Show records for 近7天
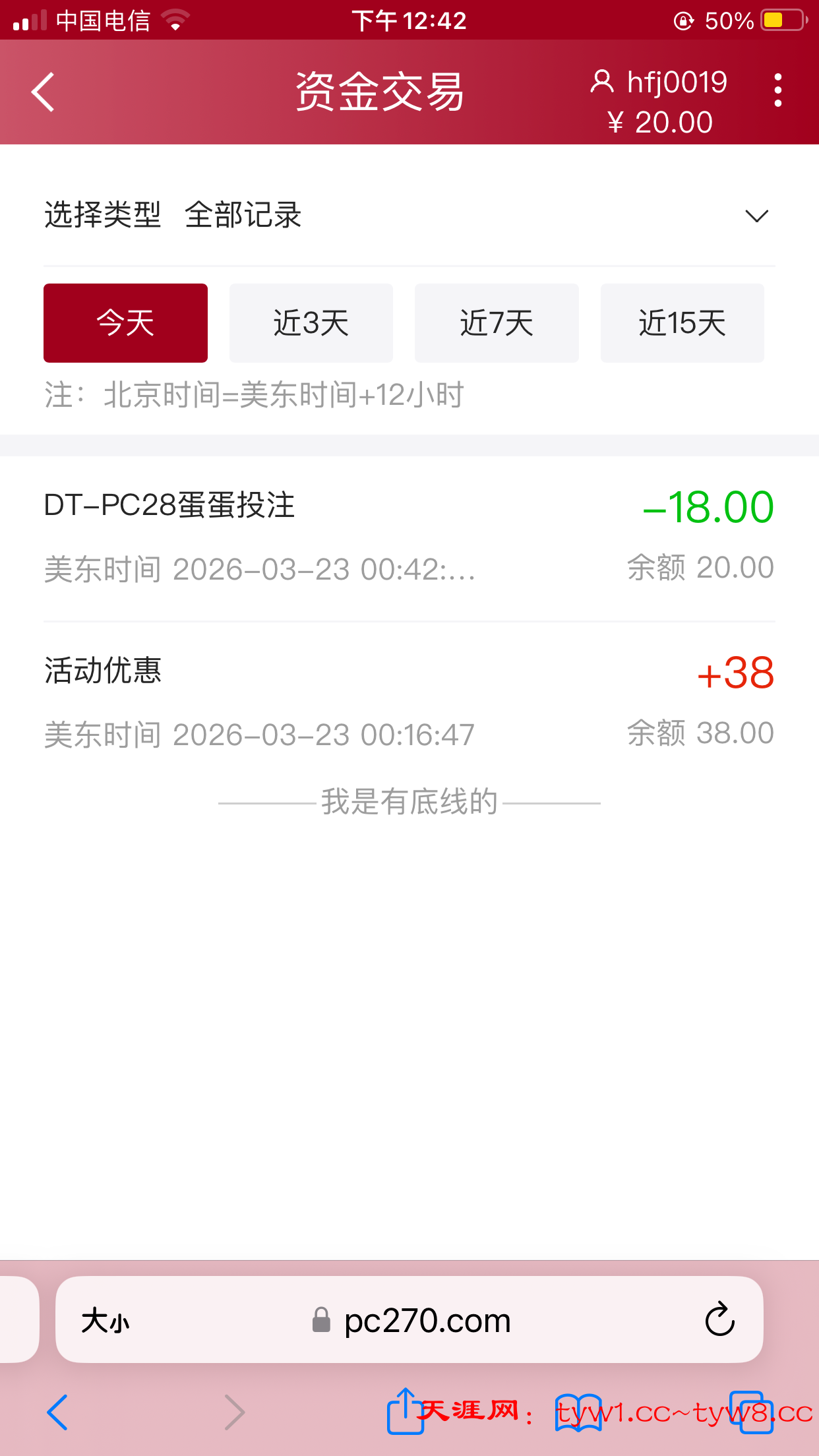Screen dimensions: 819x1456 (x=497, y=323)
